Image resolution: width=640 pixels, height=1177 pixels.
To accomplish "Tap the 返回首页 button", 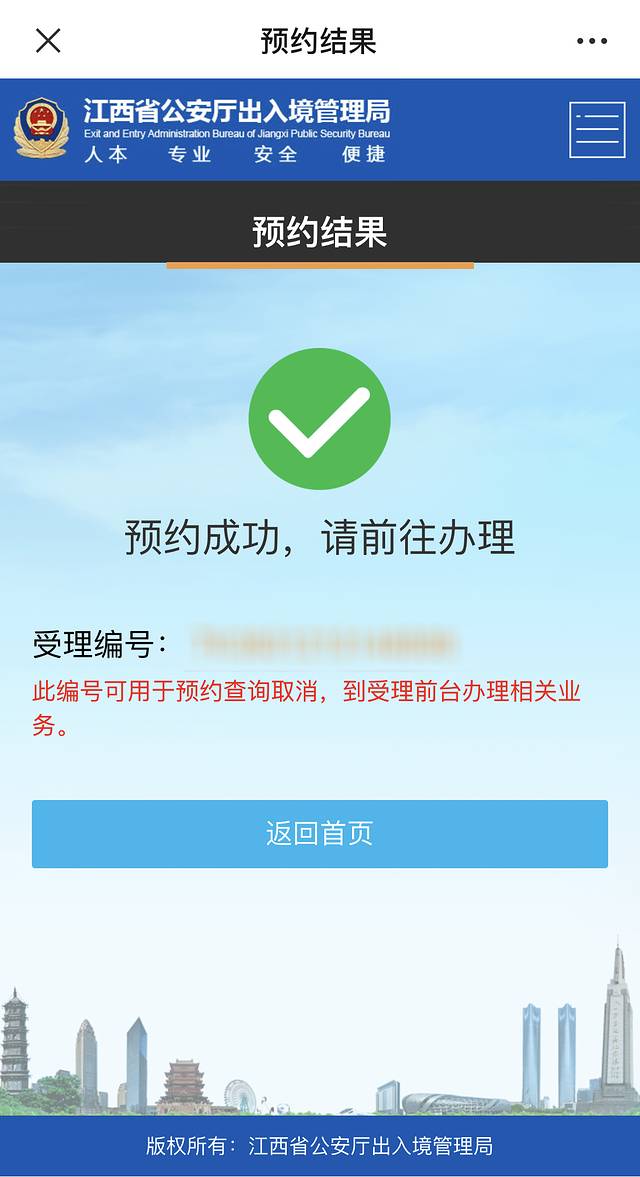I will (x=320, y=833).
